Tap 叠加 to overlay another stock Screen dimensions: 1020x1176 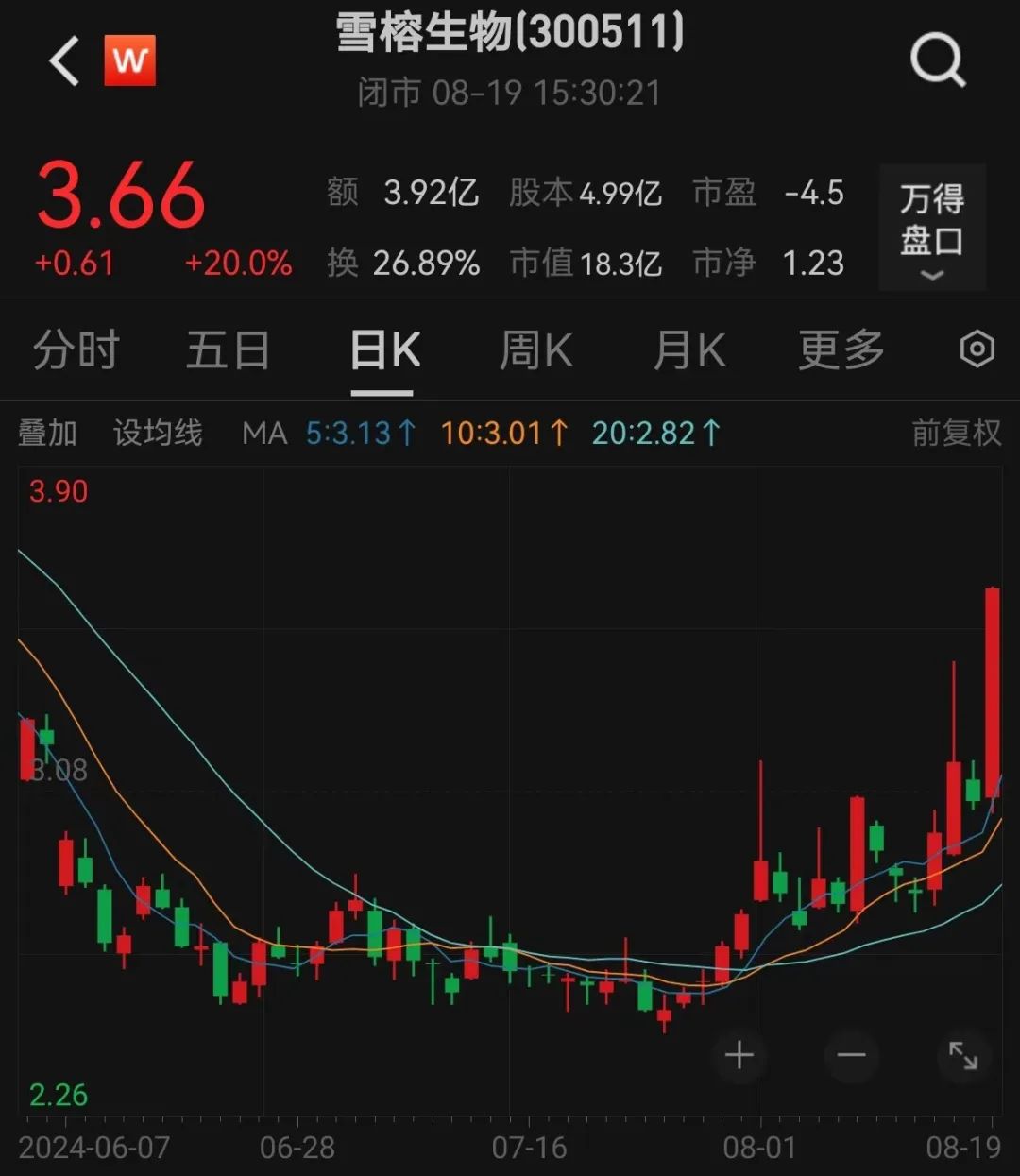coord(47,434)
